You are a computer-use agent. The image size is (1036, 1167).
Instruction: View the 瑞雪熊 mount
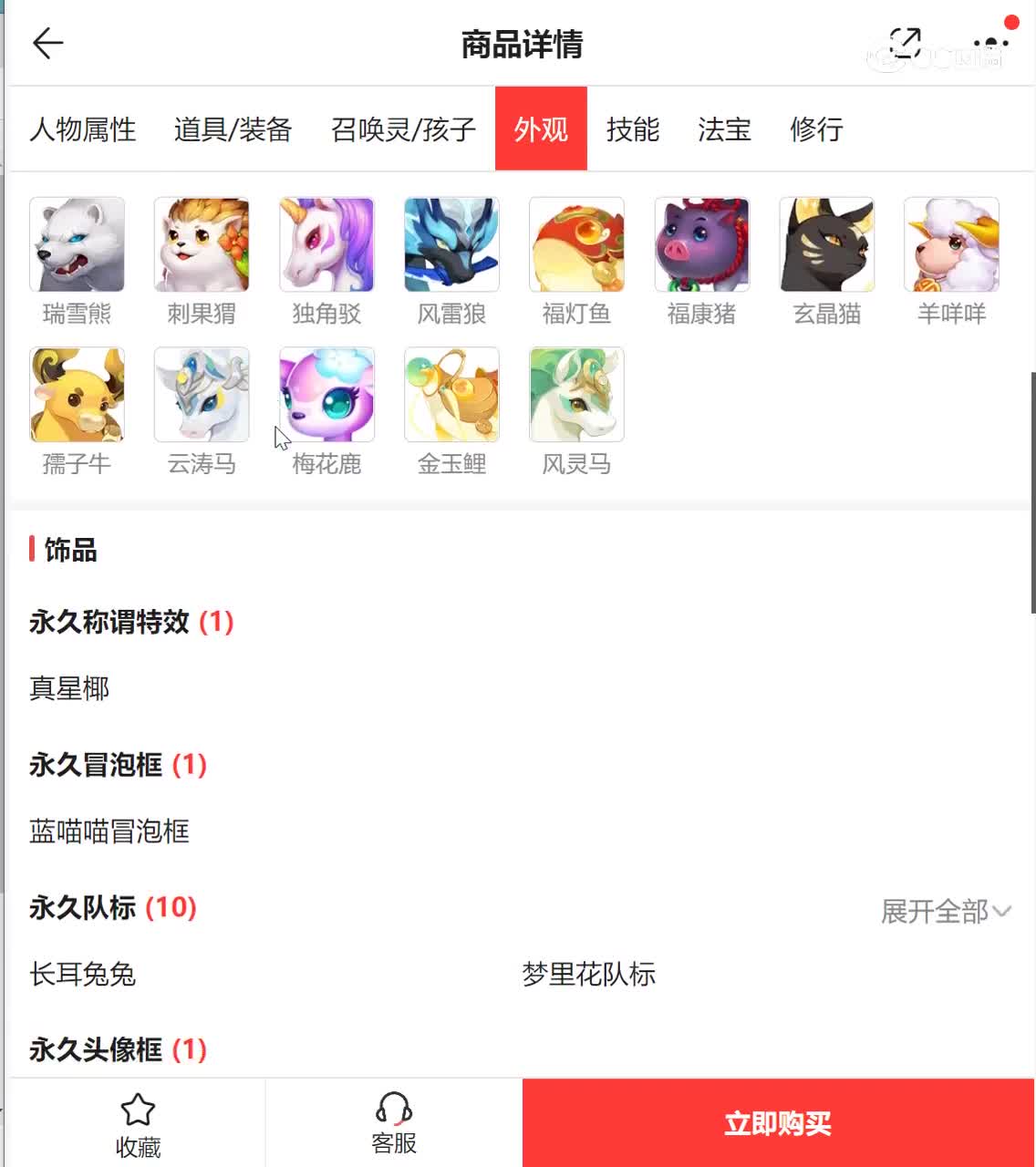tap(77, 245)
